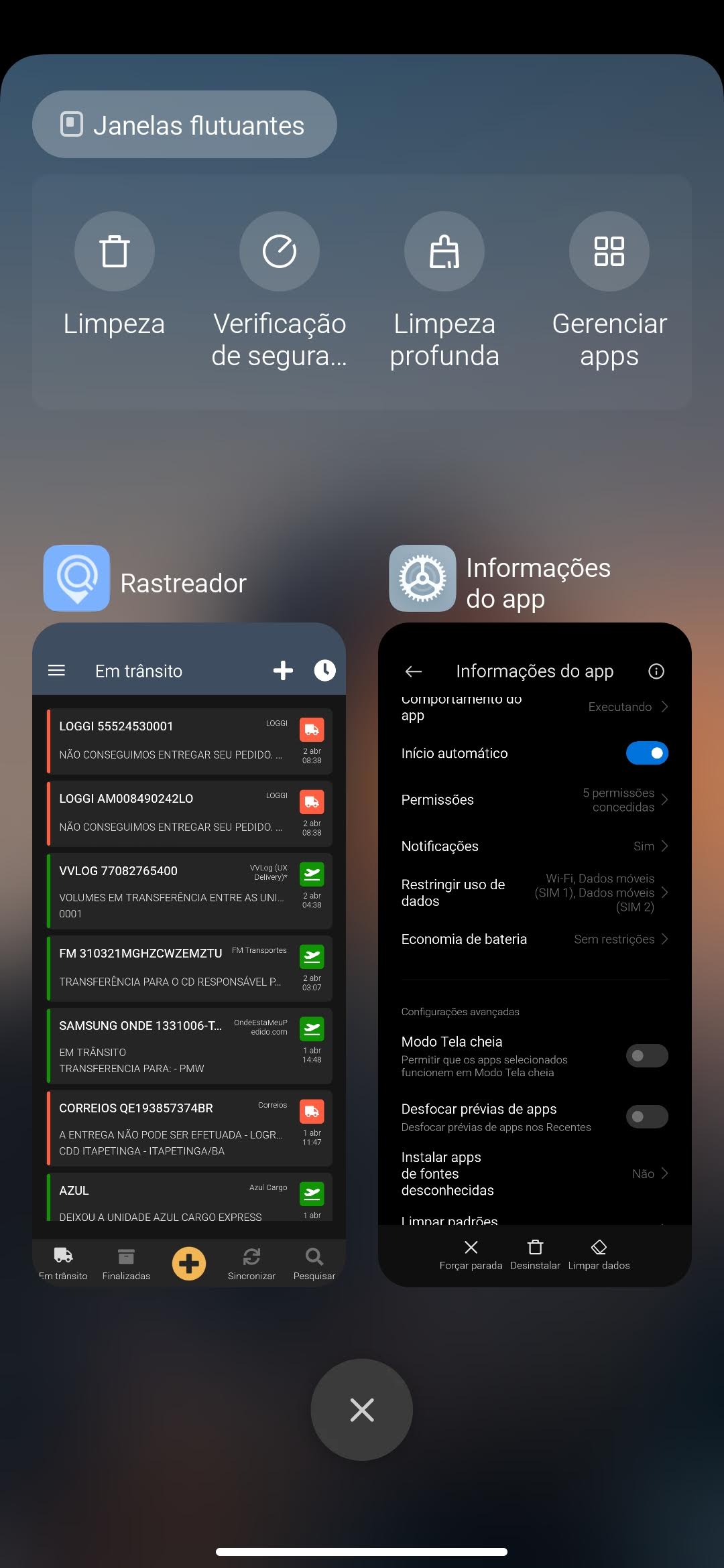Open the Informações do app preview
This screenshot has height=1568, width=724.
tap(534, 952)
